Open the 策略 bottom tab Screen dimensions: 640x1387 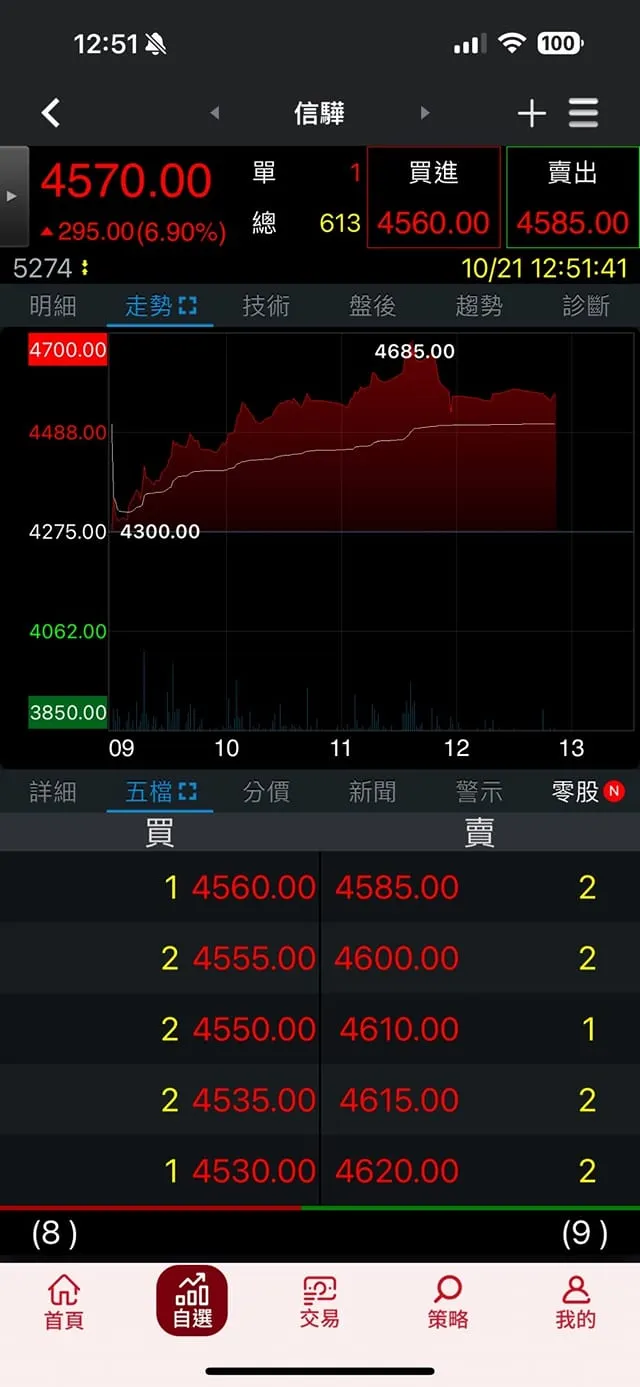click(448, 1302)
